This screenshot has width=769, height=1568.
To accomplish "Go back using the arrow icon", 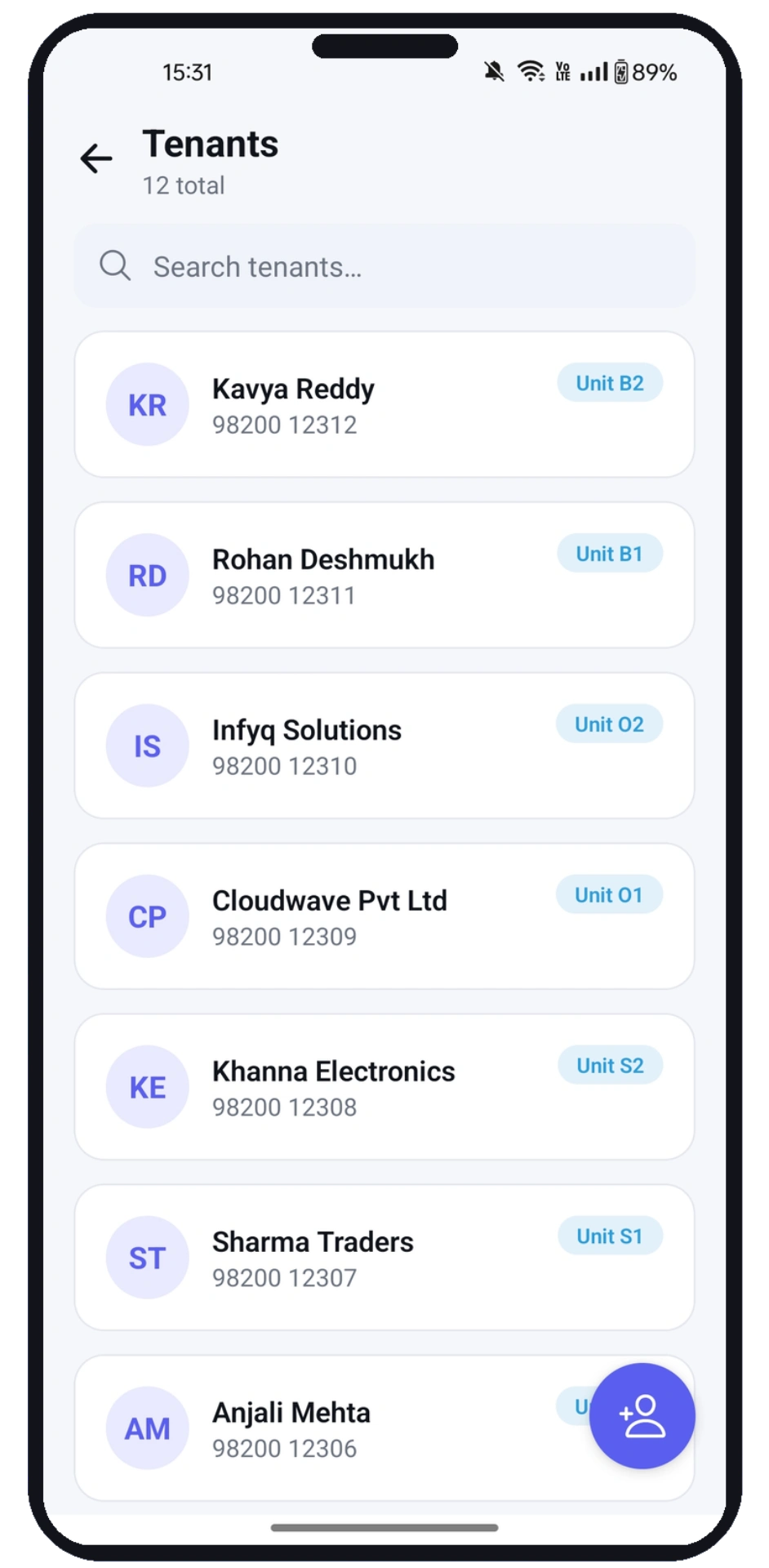I will (x=96, y=158).
